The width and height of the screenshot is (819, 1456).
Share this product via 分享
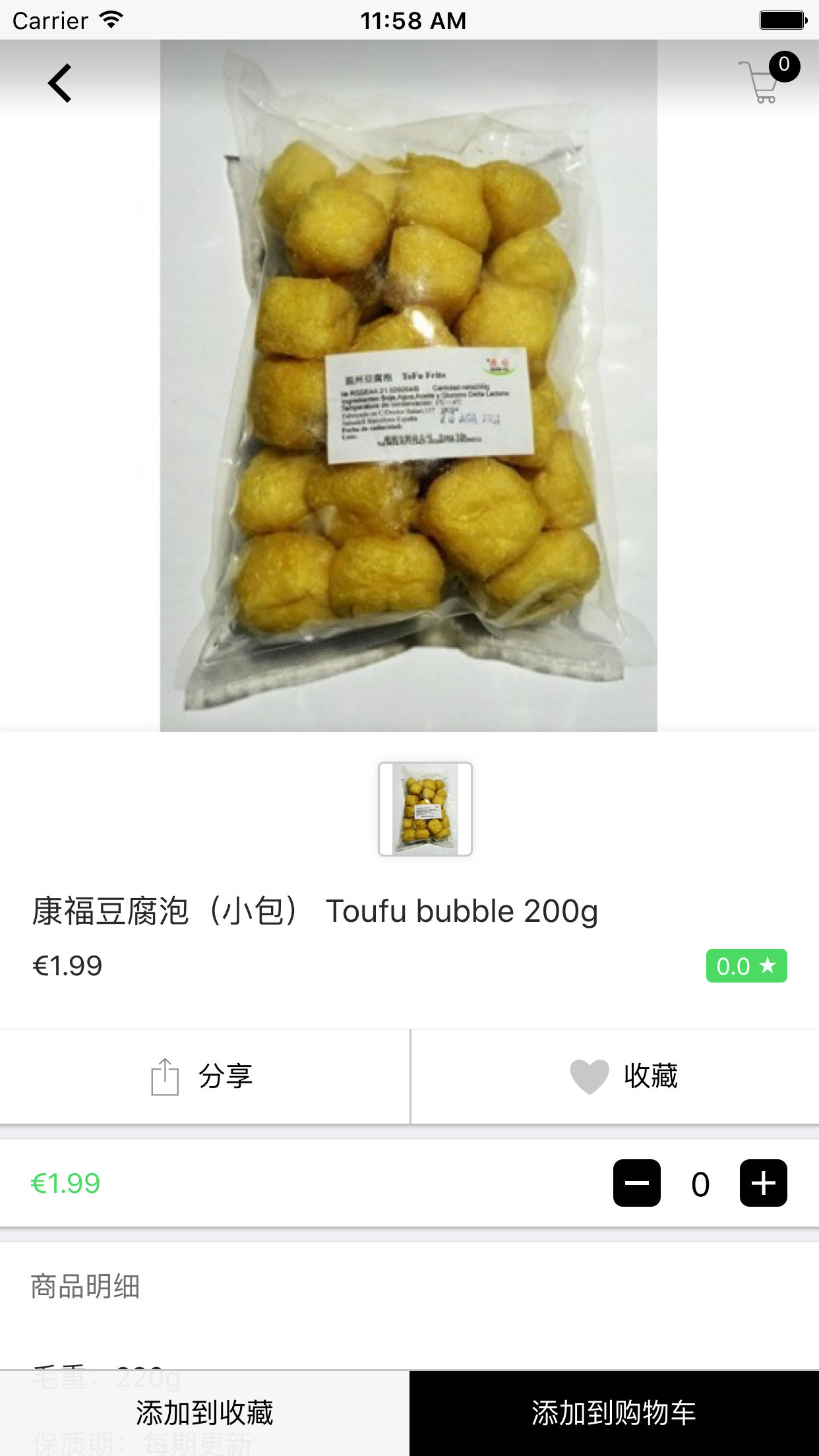click(204, 1076)
